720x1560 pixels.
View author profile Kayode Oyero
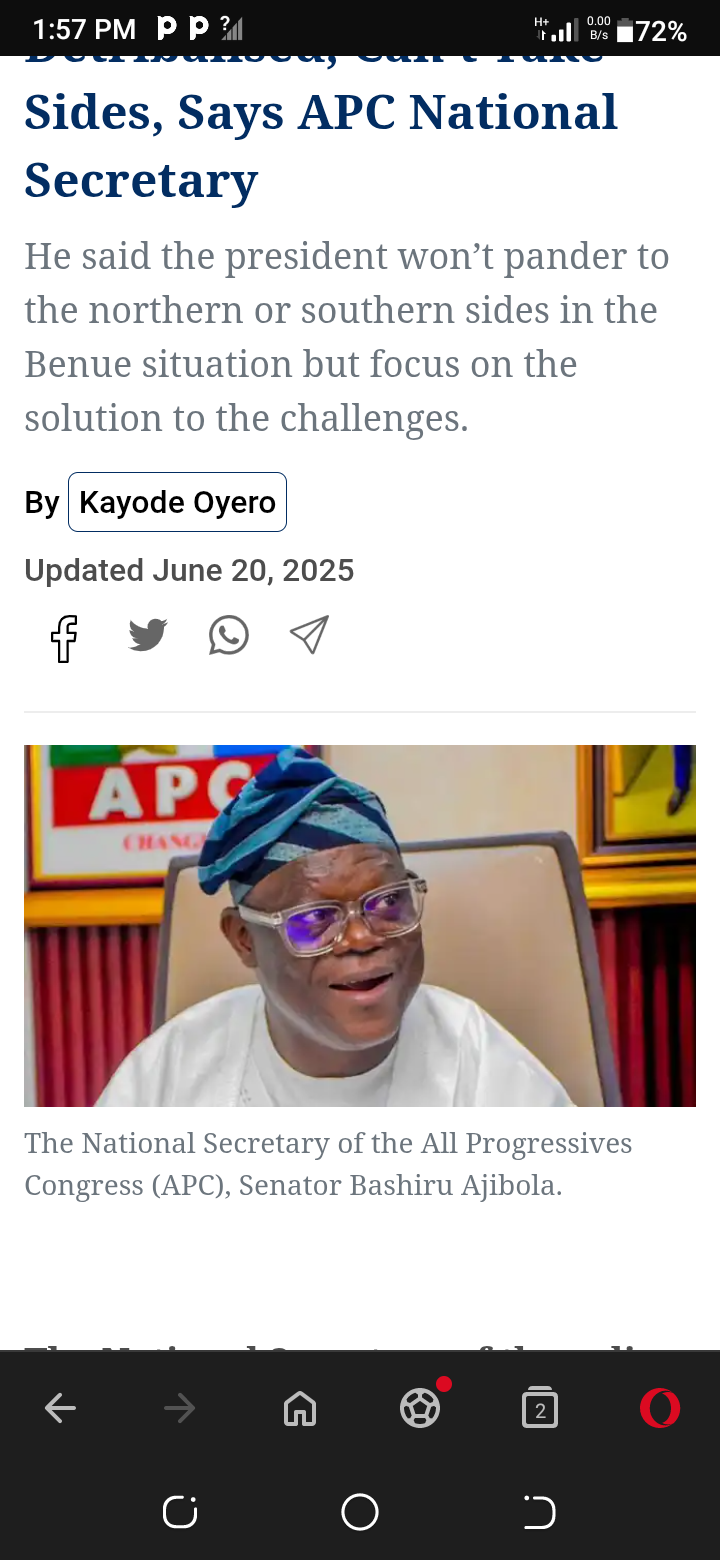177,501
